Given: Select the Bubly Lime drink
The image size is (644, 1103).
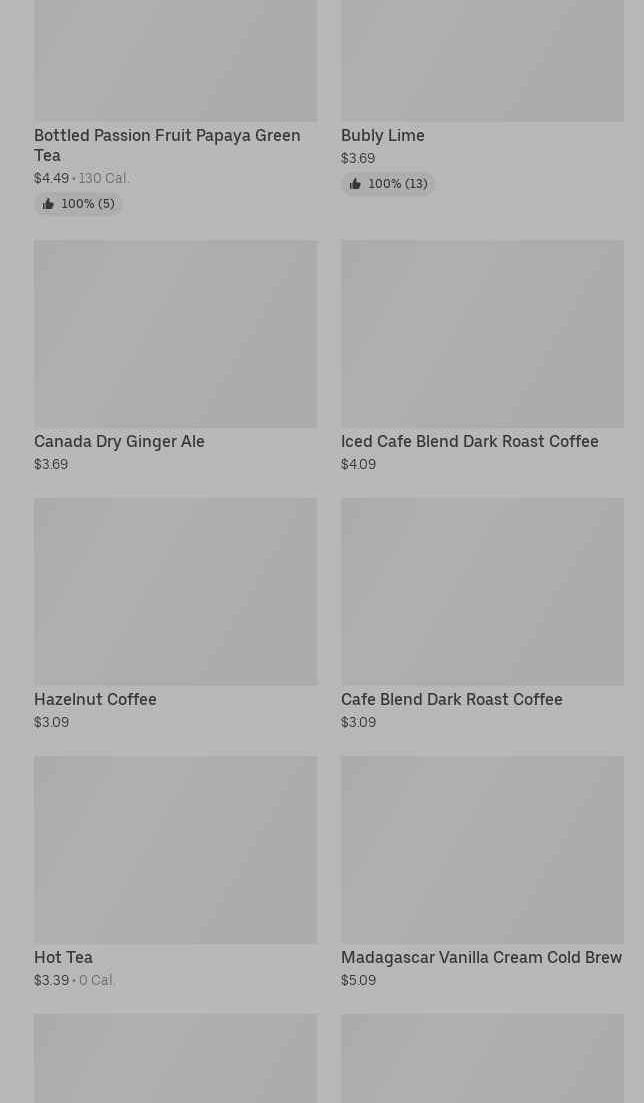Looking at the screenshot, I should [383, 135].
